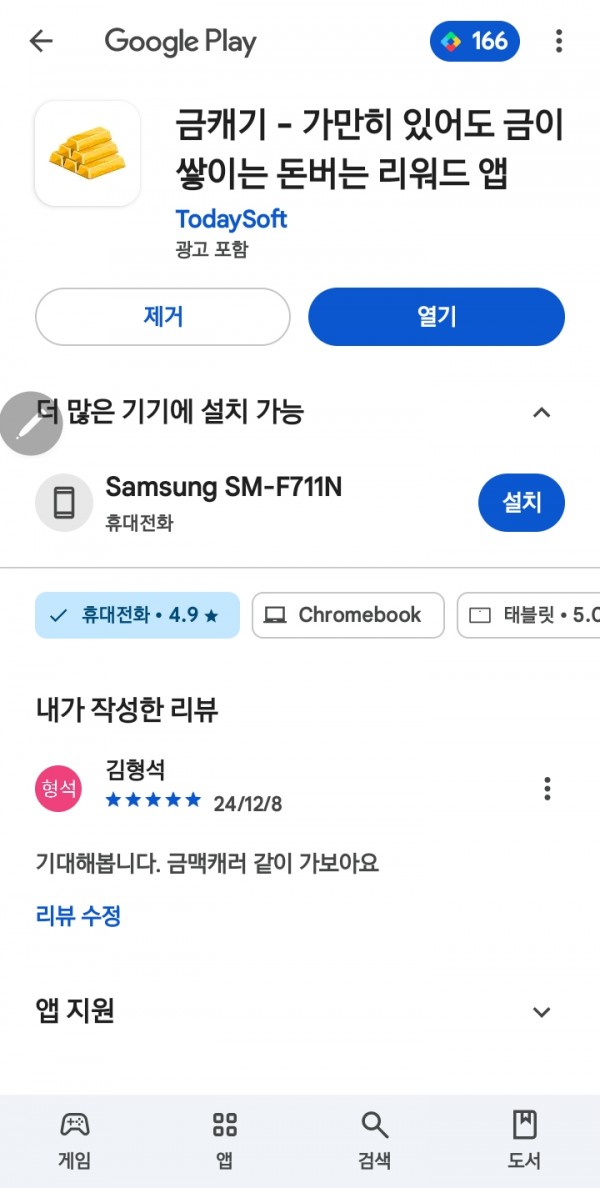Expand the 앱 지원 section
This screenshot has height=1188, width=600.
tap(541, 1012)
